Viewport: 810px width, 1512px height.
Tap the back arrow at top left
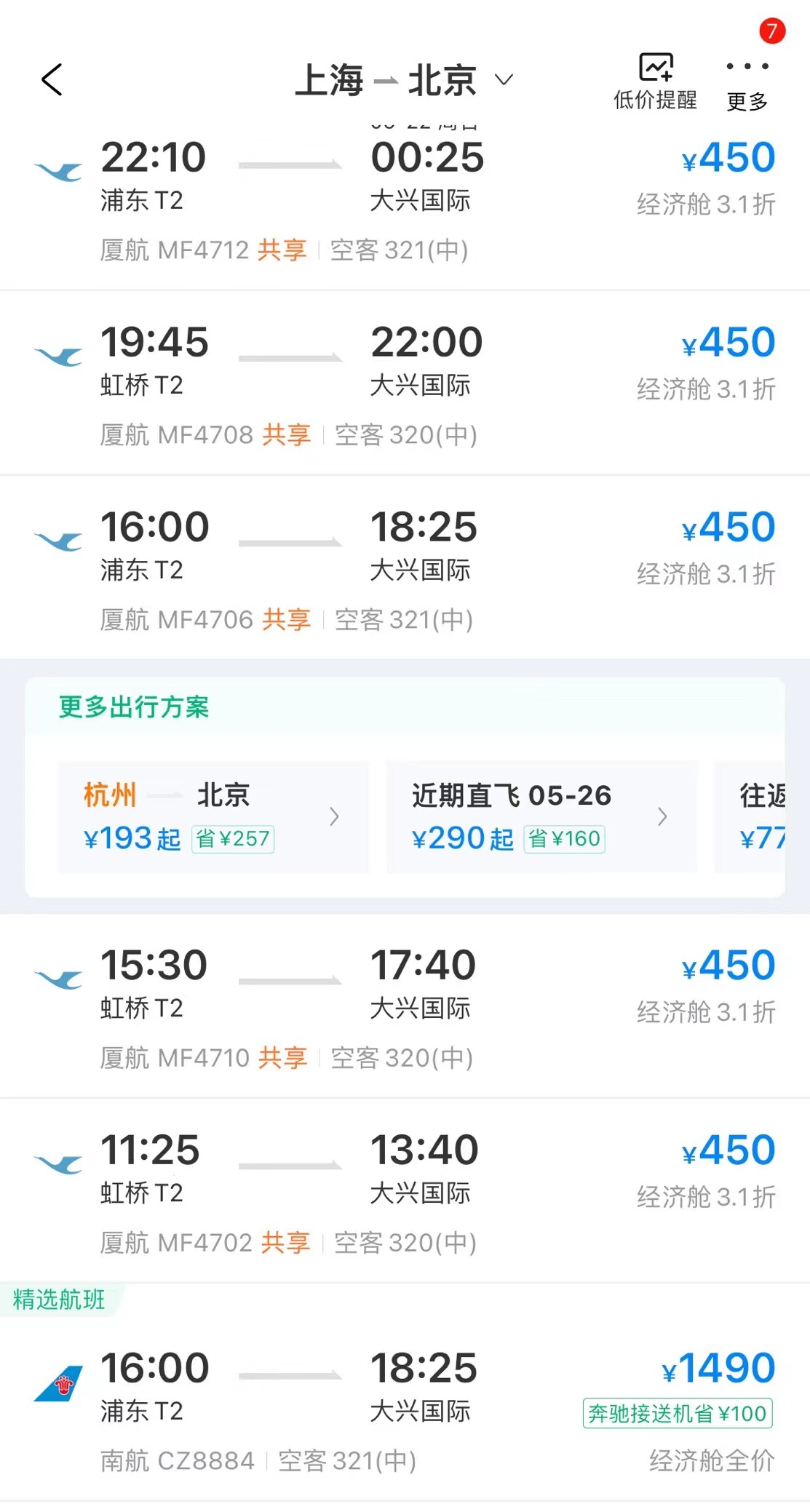(52, 80)
